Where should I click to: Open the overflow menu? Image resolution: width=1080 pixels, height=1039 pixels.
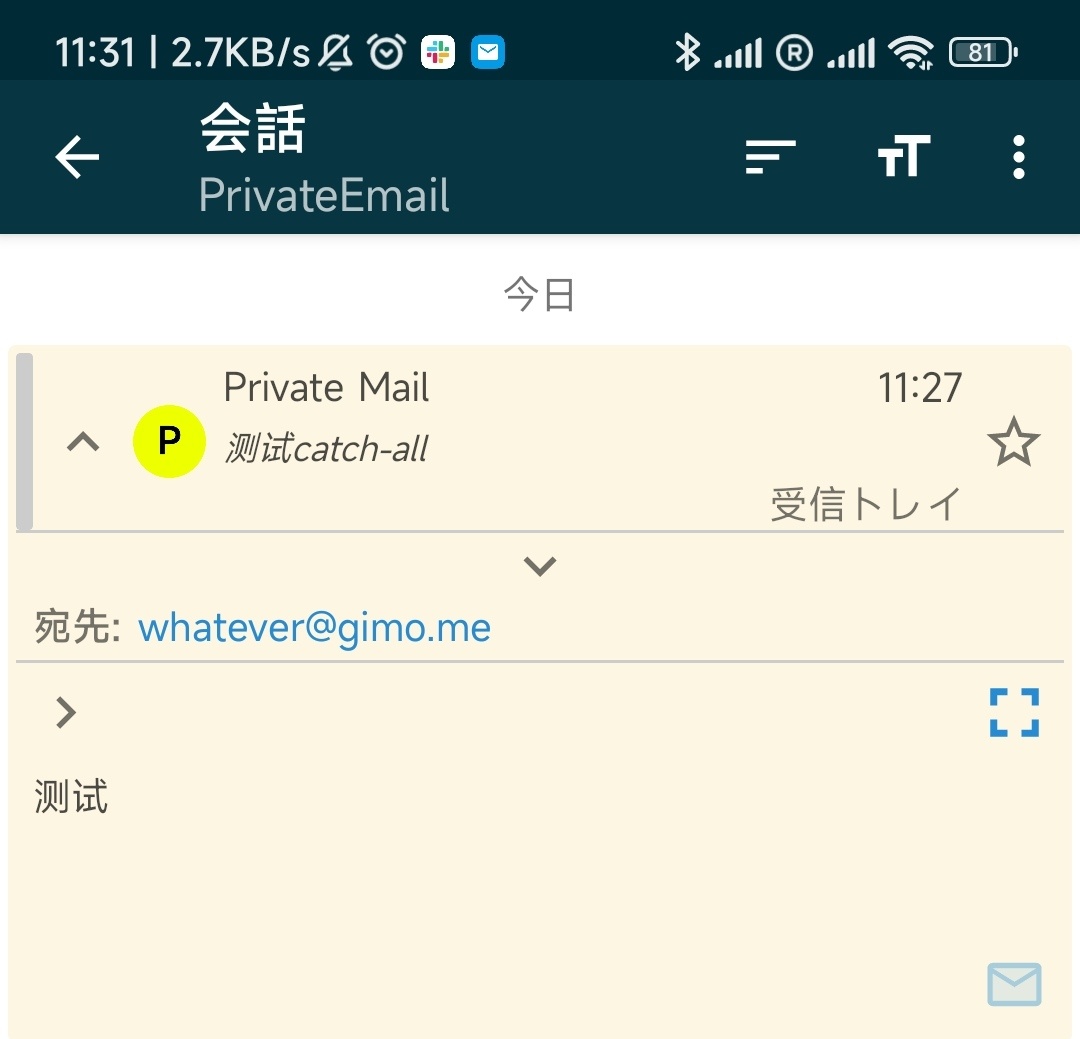(1018, 157)
